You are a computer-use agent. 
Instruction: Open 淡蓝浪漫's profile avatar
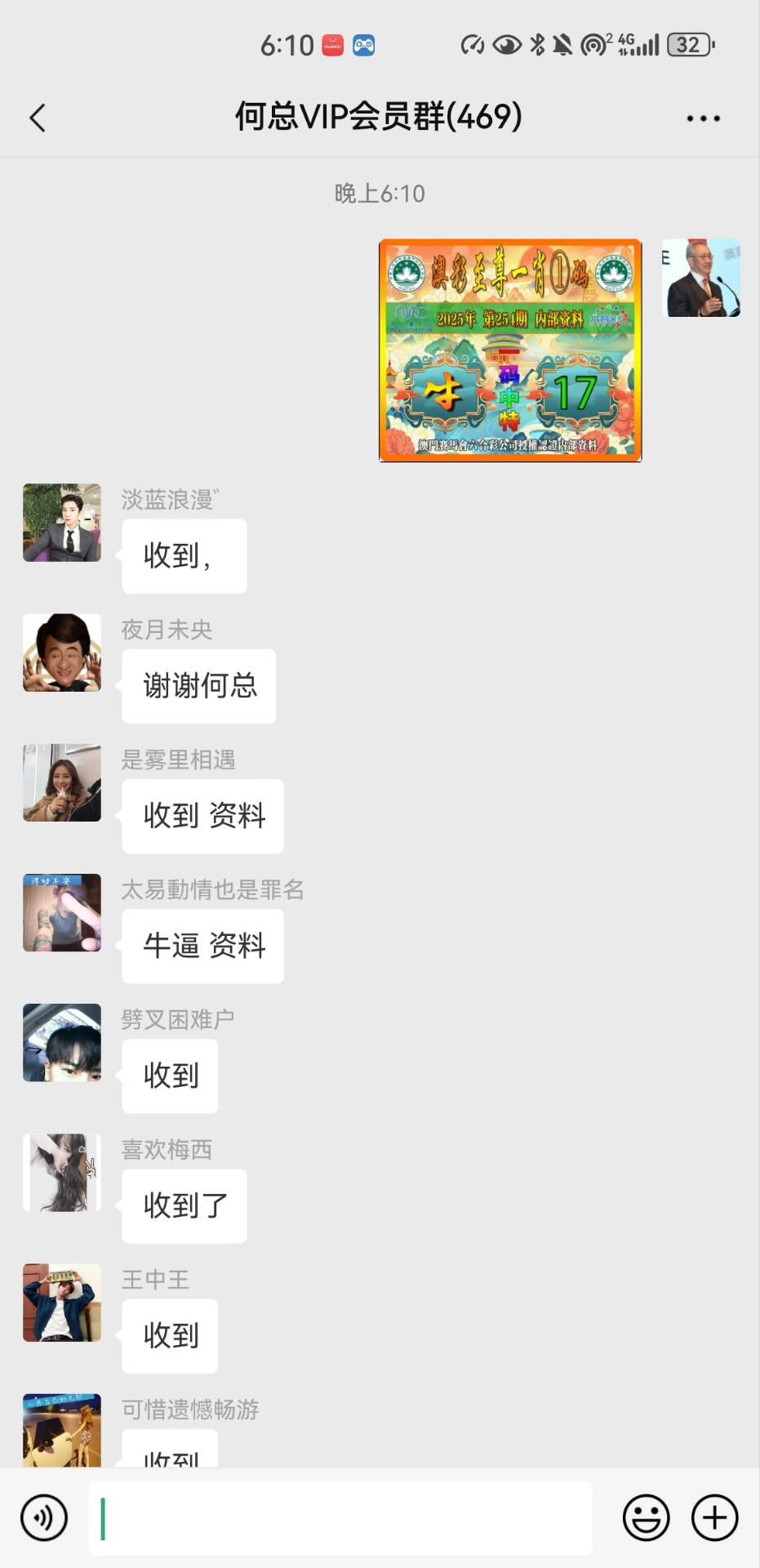pos(62,523)
